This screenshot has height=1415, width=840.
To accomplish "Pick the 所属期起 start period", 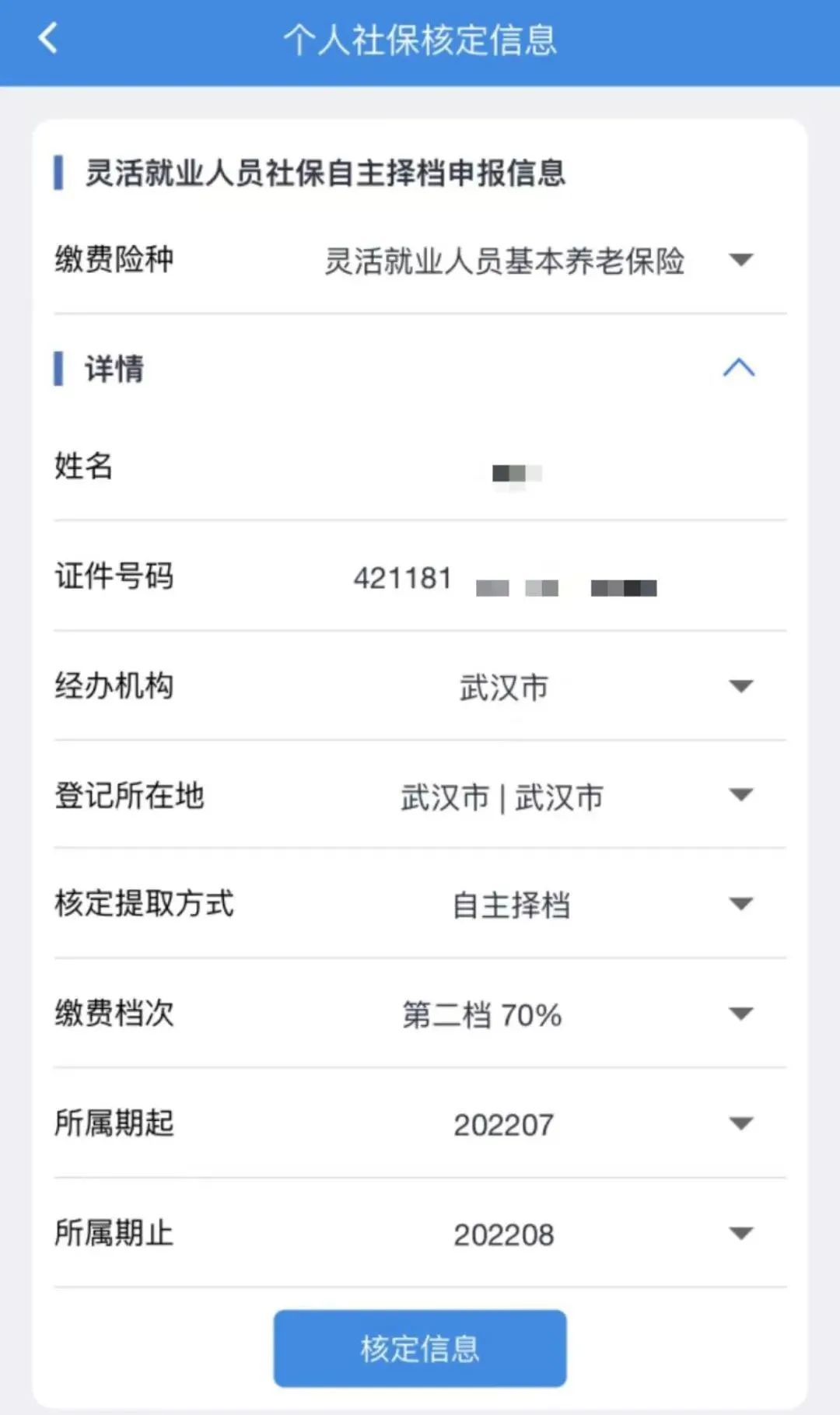I will (740, 1123).
